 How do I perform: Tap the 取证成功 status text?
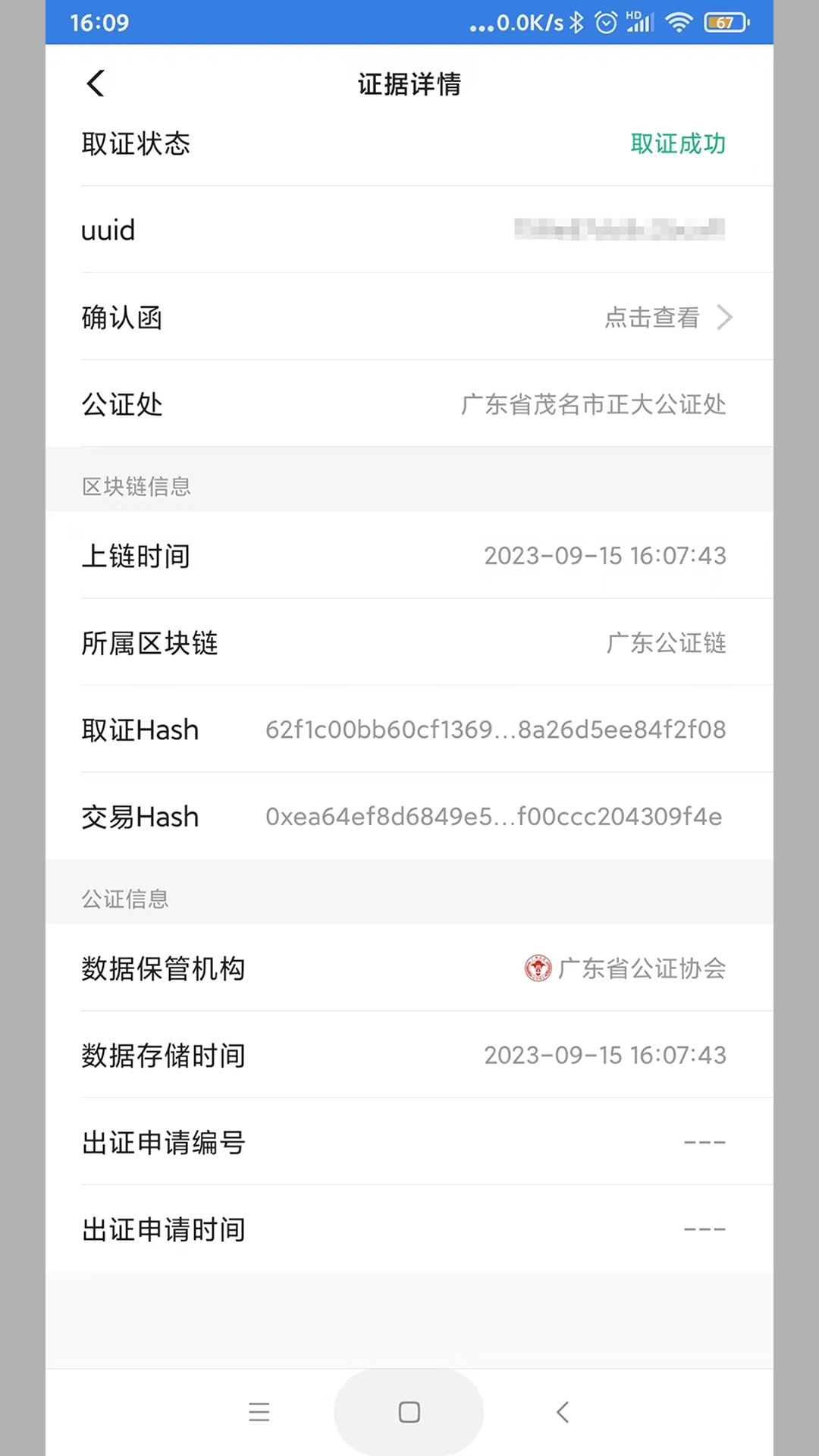678,144
